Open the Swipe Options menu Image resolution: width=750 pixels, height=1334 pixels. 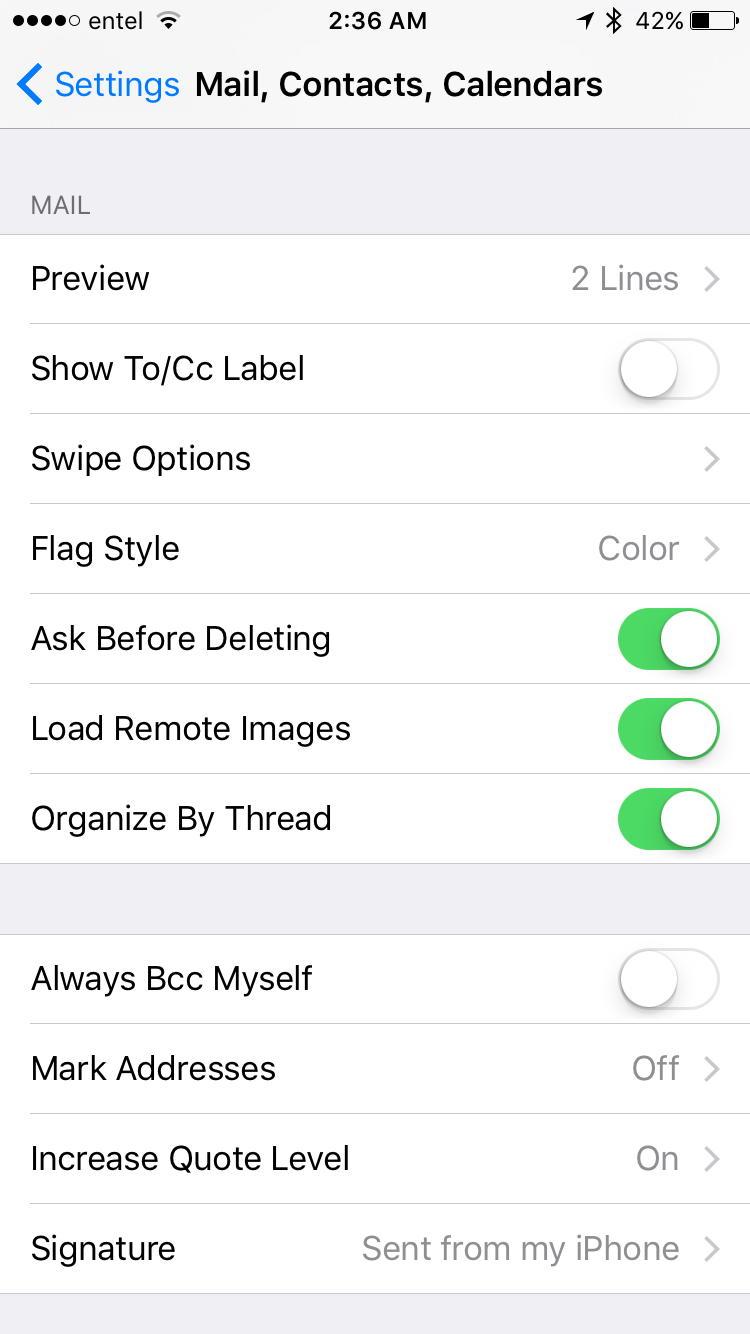coord(375,458)
